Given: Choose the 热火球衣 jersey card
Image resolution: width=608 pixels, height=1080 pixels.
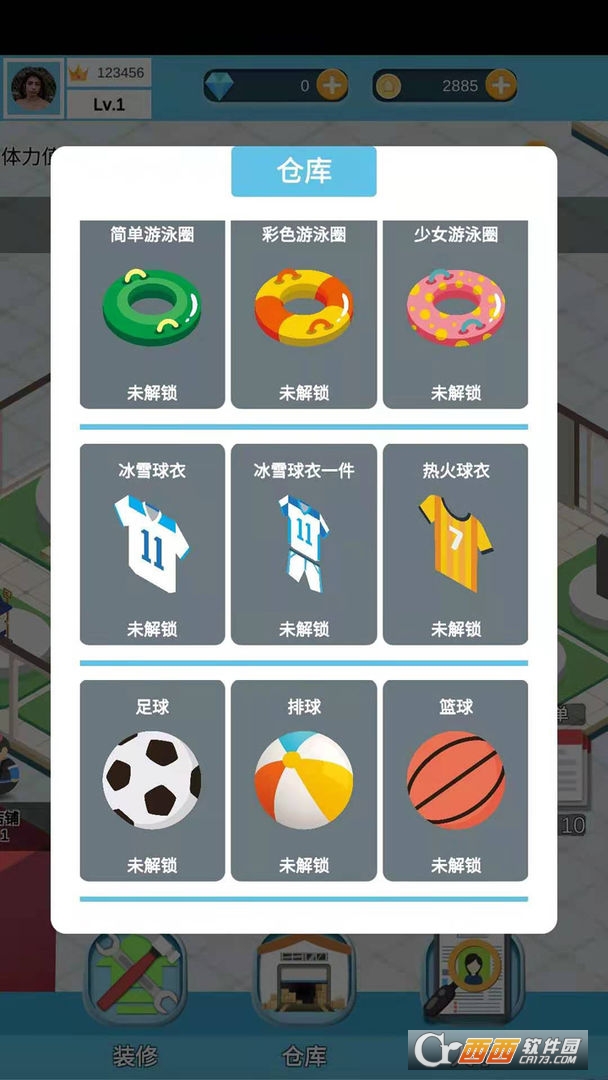Looking at the screenshot, I should pos(455,545).
